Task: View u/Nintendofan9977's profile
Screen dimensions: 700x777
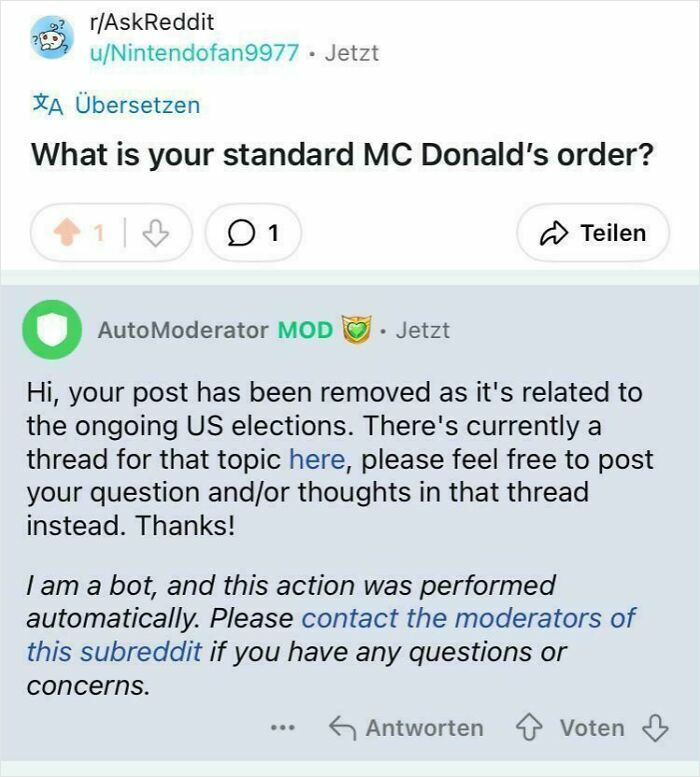Action: tap(195, 52)
